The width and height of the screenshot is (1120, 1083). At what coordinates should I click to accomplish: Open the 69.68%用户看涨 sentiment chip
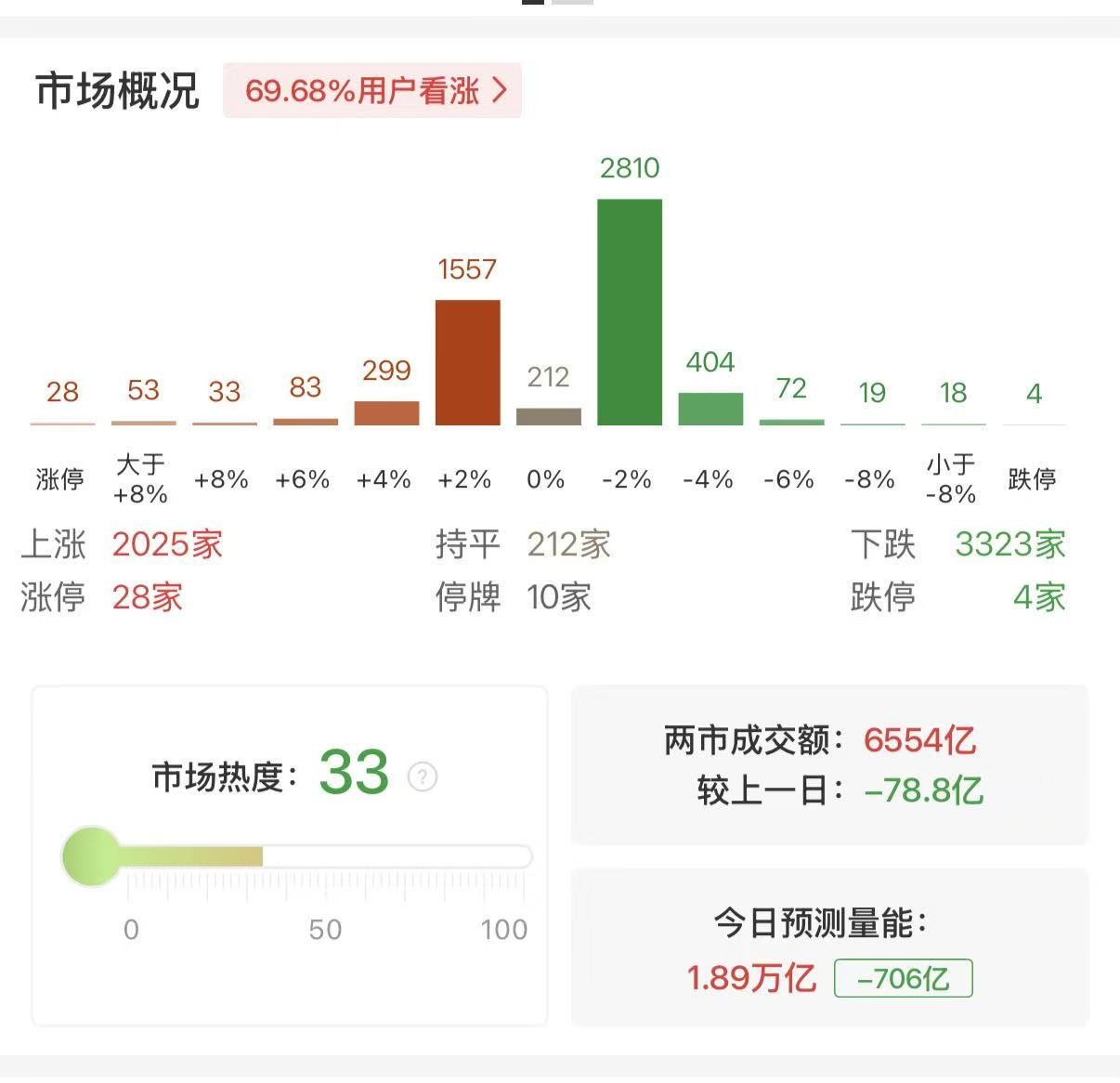click(372, 90)
